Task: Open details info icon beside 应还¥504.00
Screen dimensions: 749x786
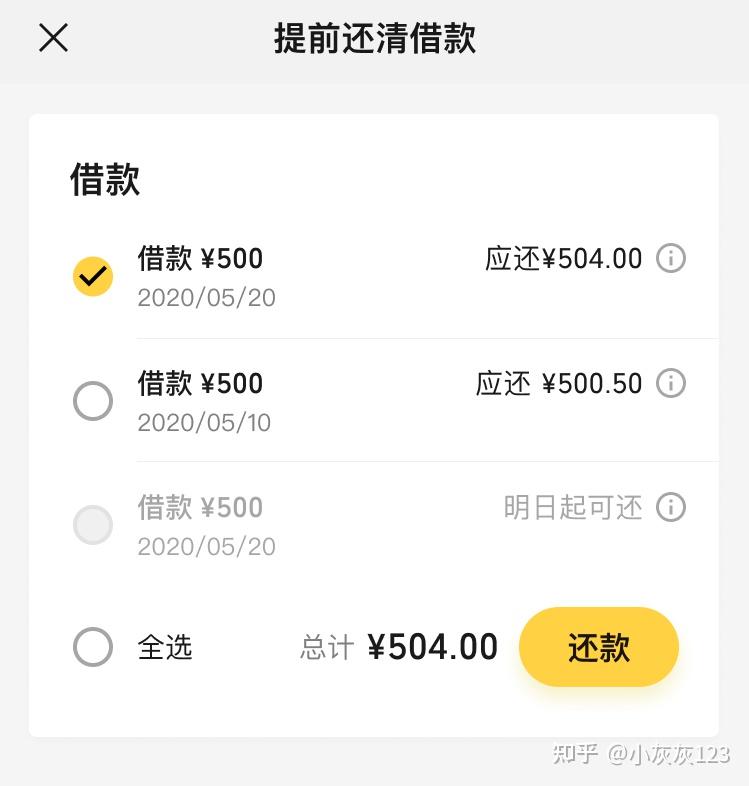Action: 672,258
